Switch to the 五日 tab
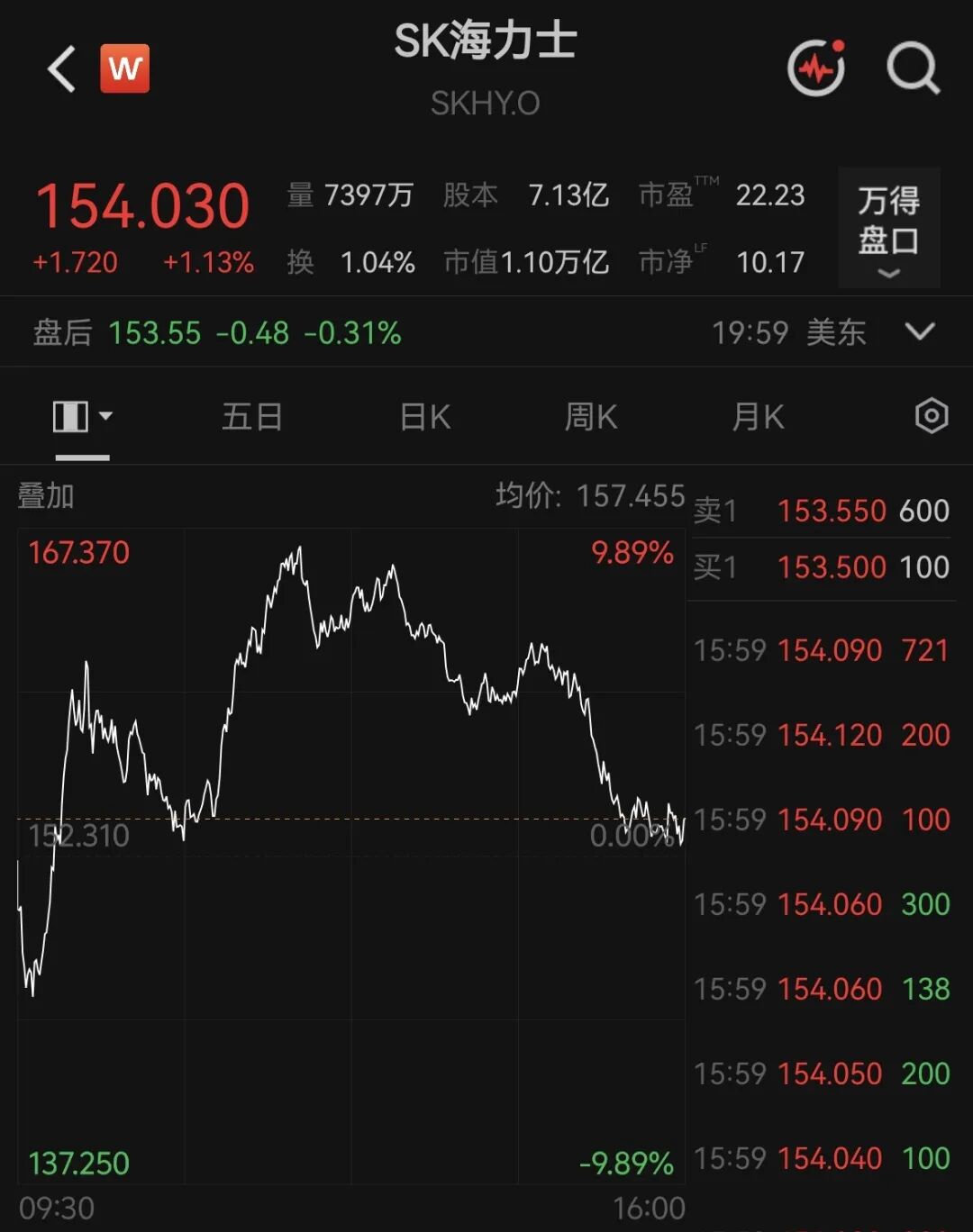The height and width of the screenshot is (1232, 973). [x=252, y=417]
